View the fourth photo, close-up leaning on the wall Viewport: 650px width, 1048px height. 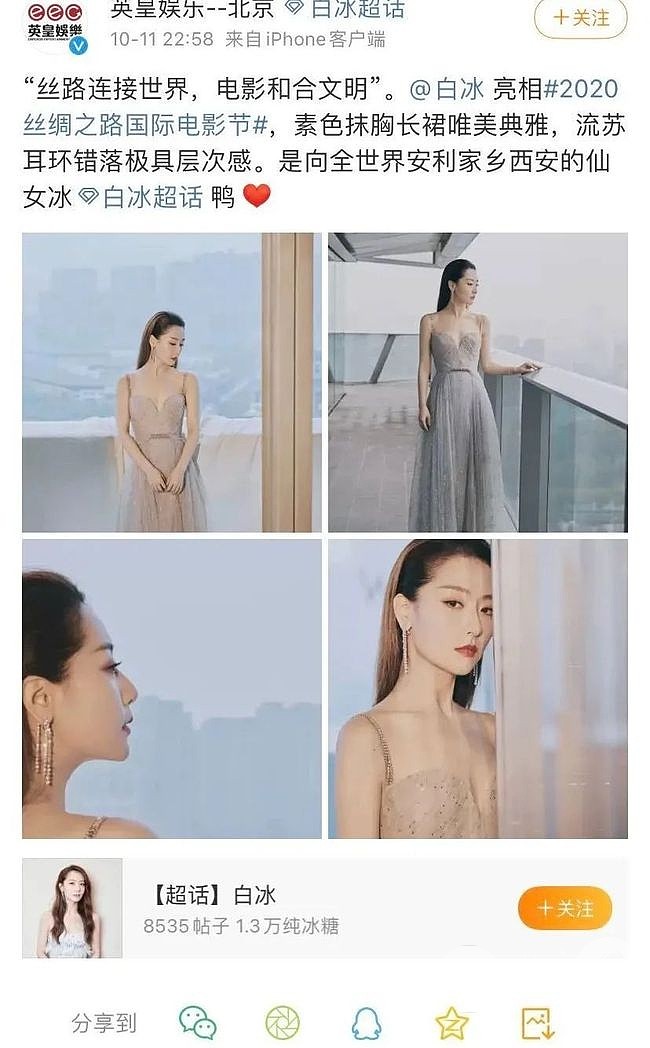click(x=477, y=688)
